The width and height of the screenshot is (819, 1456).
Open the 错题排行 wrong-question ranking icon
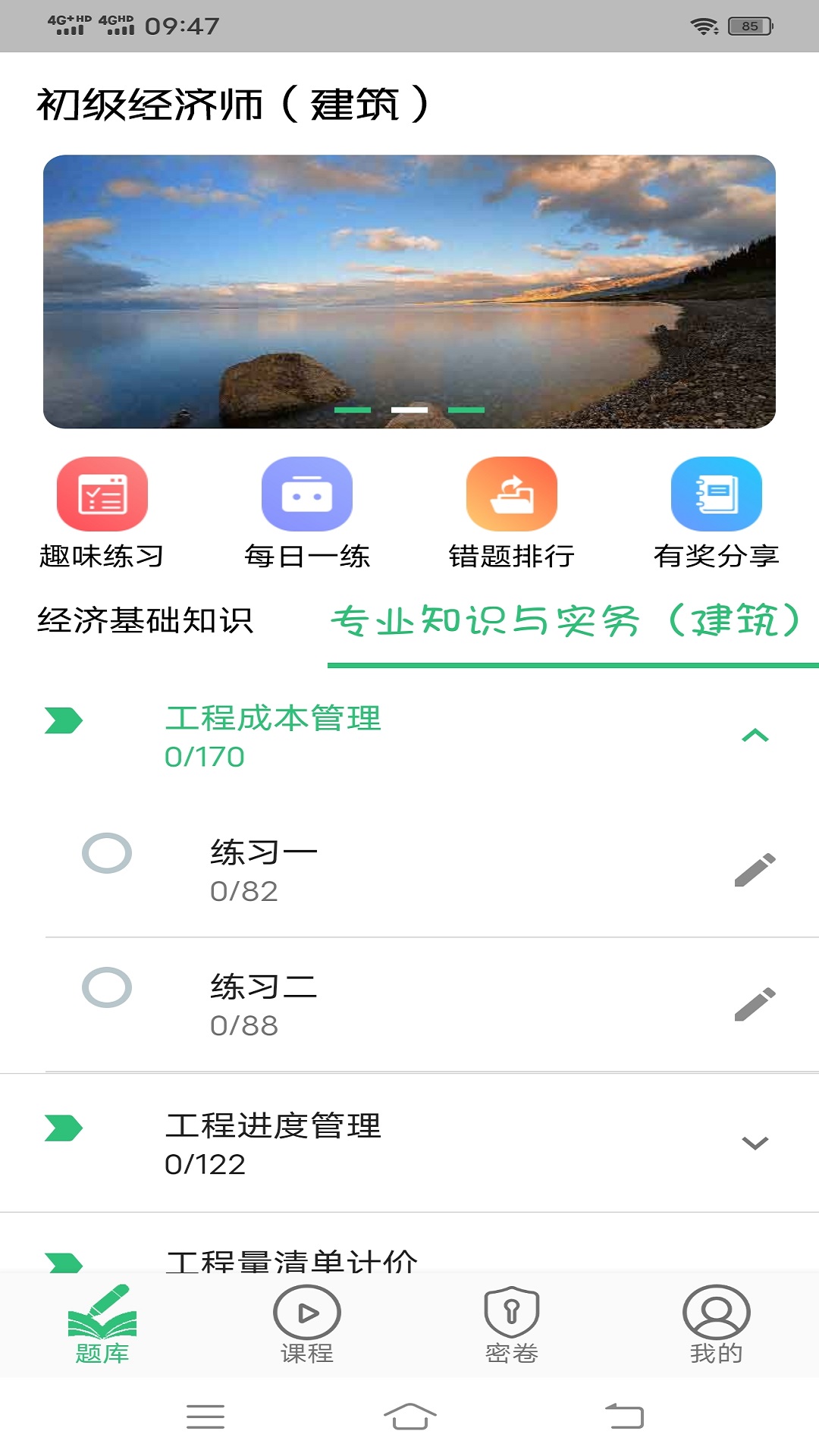click(511, 493)
